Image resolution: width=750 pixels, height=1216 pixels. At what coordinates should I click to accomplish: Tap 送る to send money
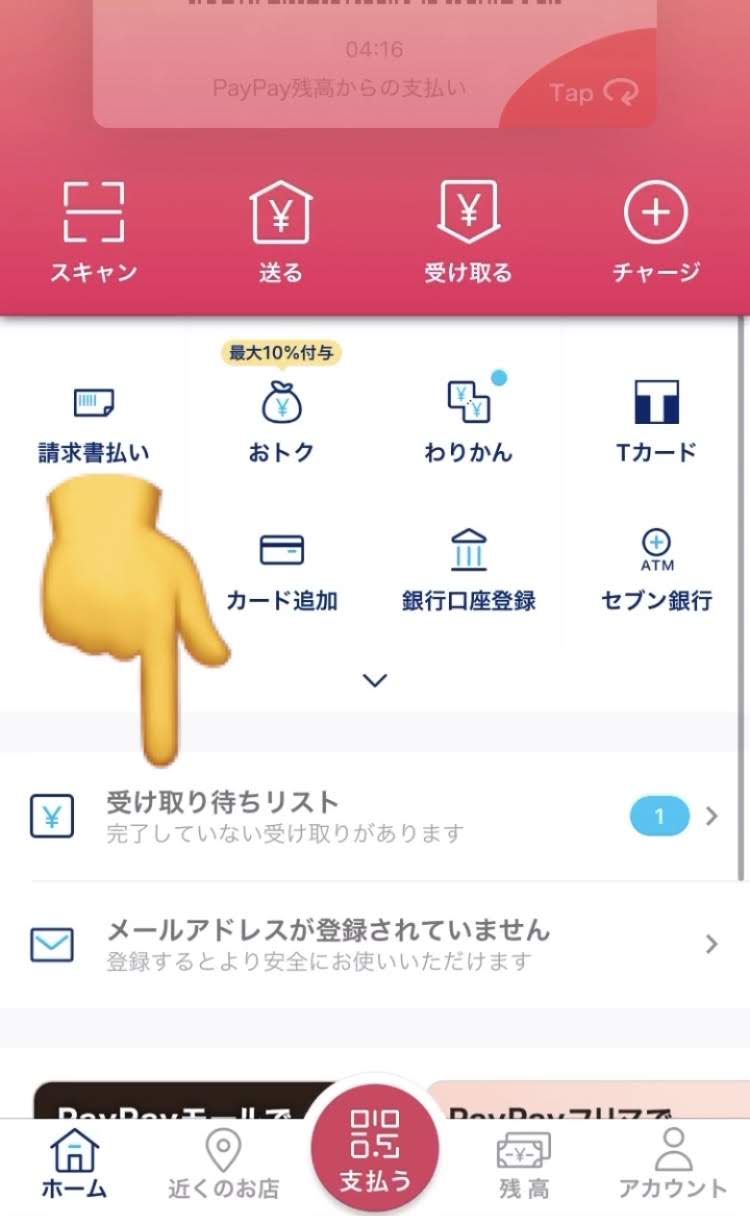[281, 232]
